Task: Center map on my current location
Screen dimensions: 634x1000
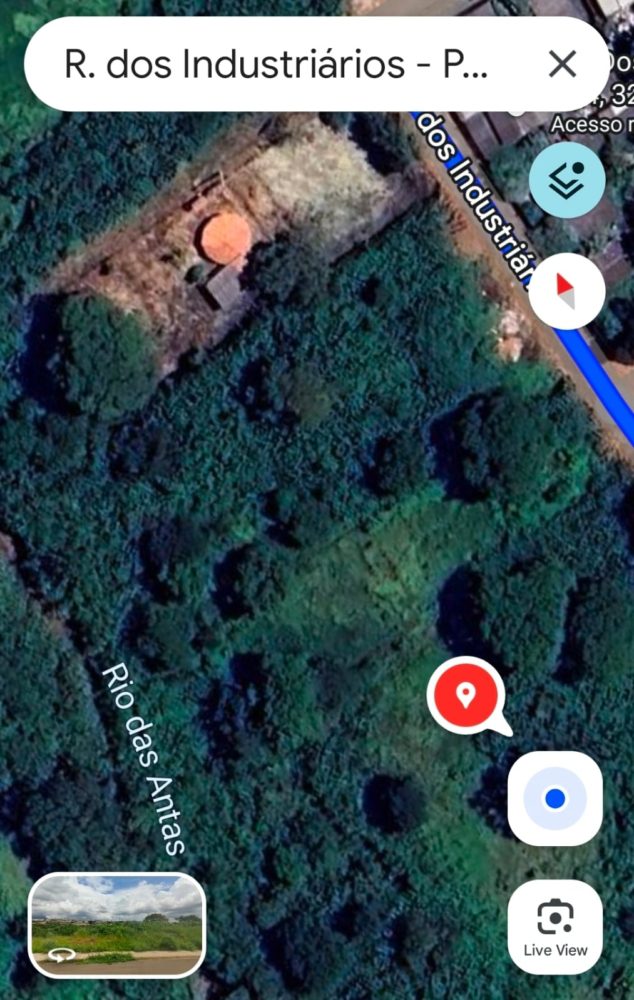Action: [x=555, y=798]
